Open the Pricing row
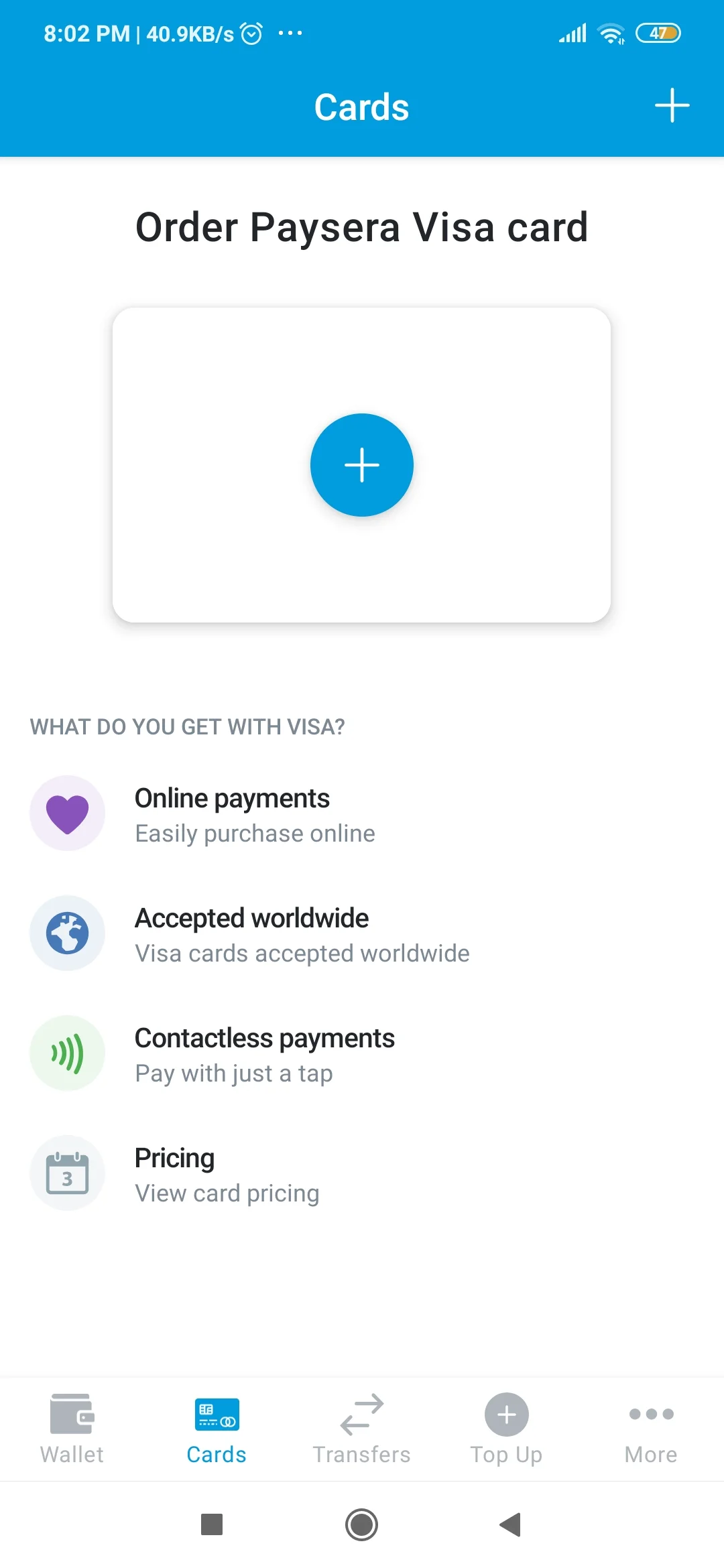Screen dimensions: 724x1568 coord(227,1174)
